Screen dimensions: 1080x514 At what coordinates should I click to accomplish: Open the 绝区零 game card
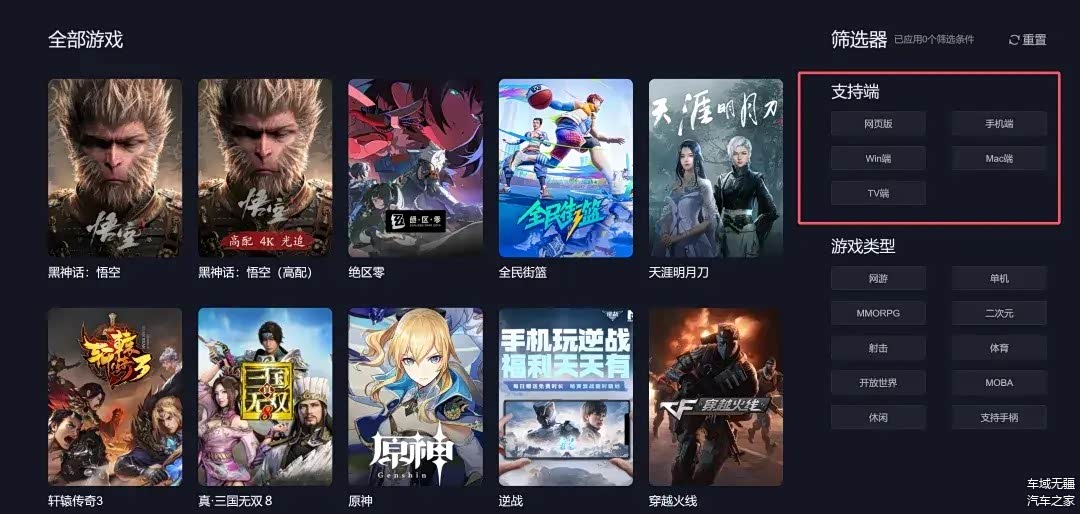tap(415, 168)
